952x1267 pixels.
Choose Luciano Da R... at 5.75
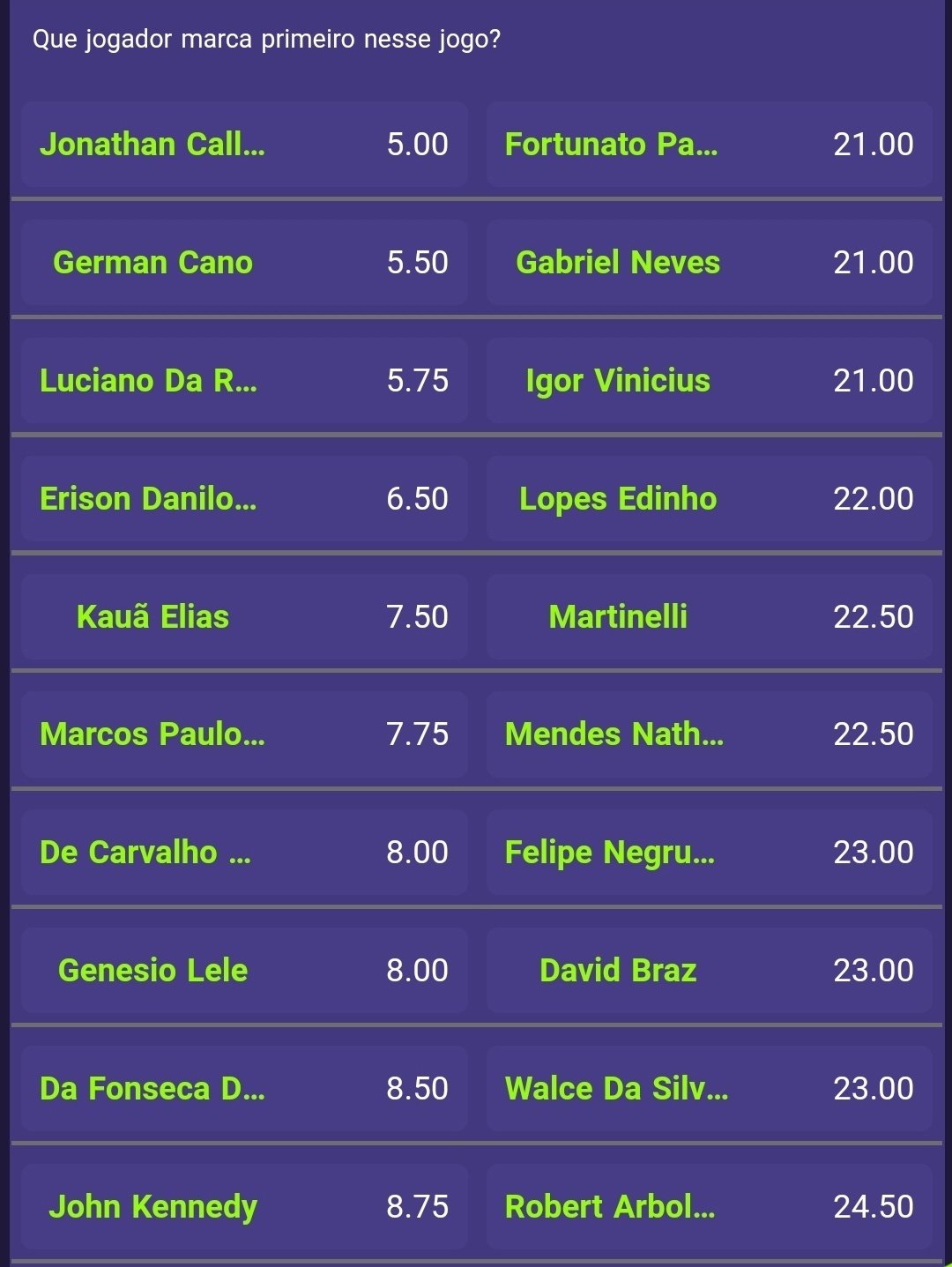(x=244, y=381)
